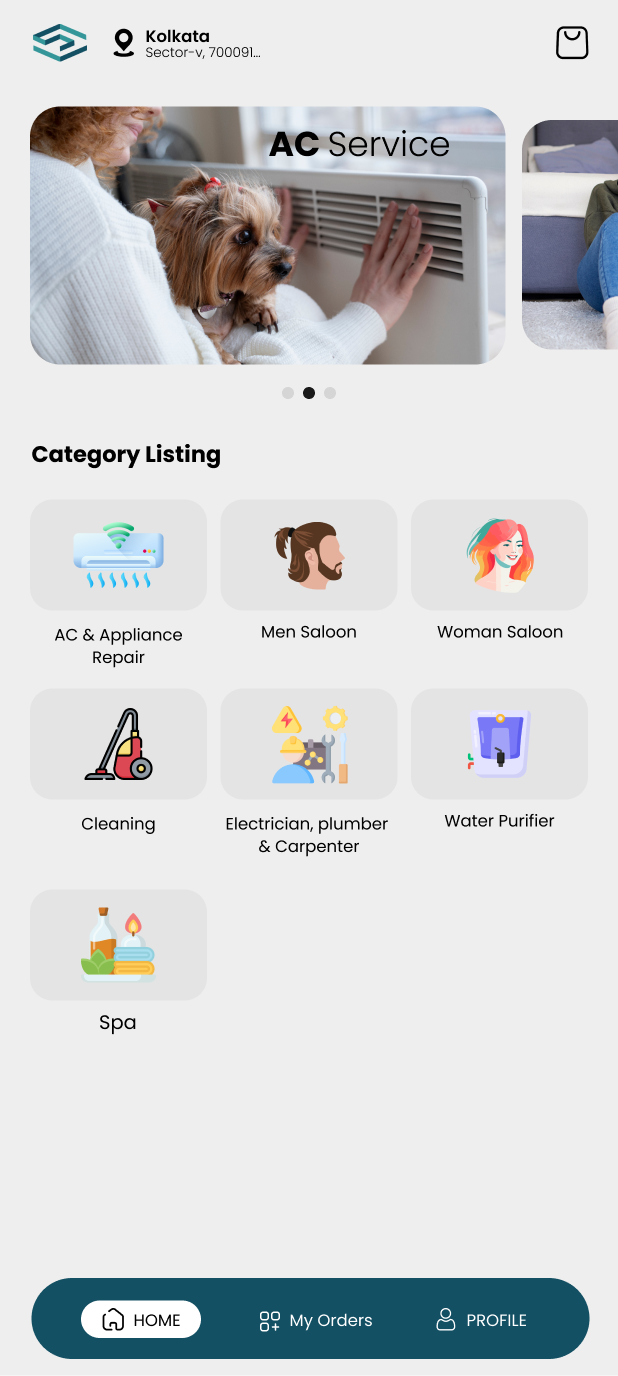Choose the Spa category
The image size is (618, 1376).
(118, 945)
